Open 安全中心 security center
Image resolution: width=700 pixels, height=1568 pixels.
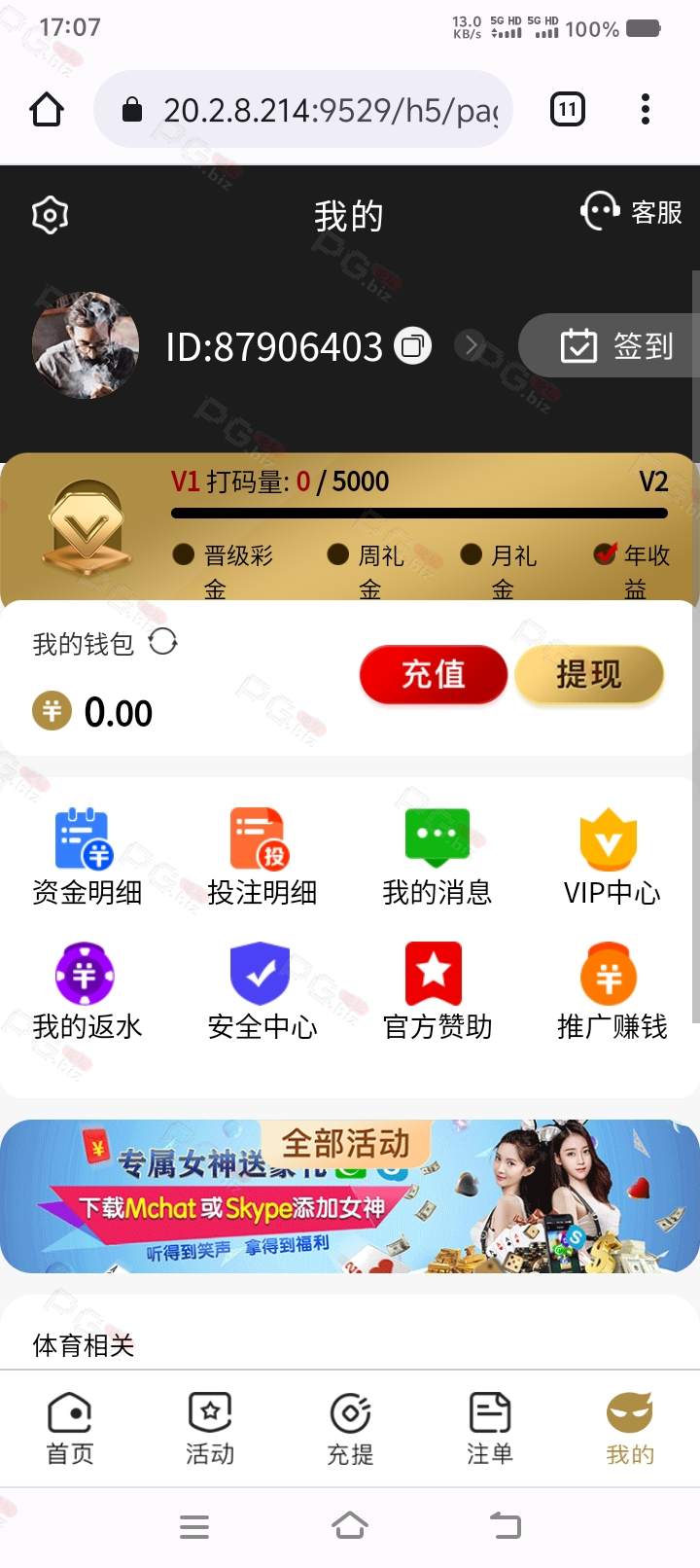[261, 990]
